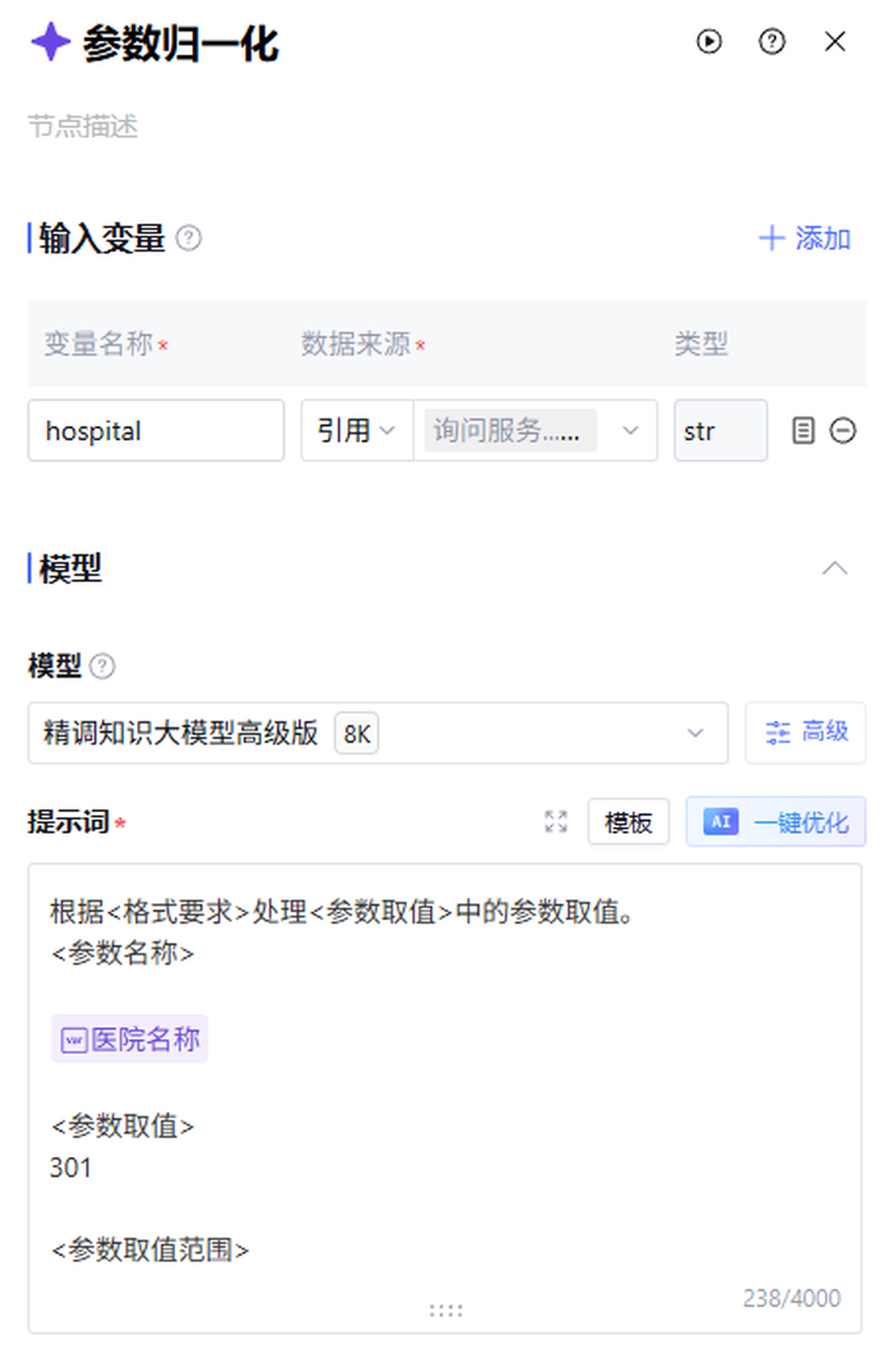Viewport: 896px width, 1352px height.
Task: Open the 模板 template button
Action: (628, 822)
